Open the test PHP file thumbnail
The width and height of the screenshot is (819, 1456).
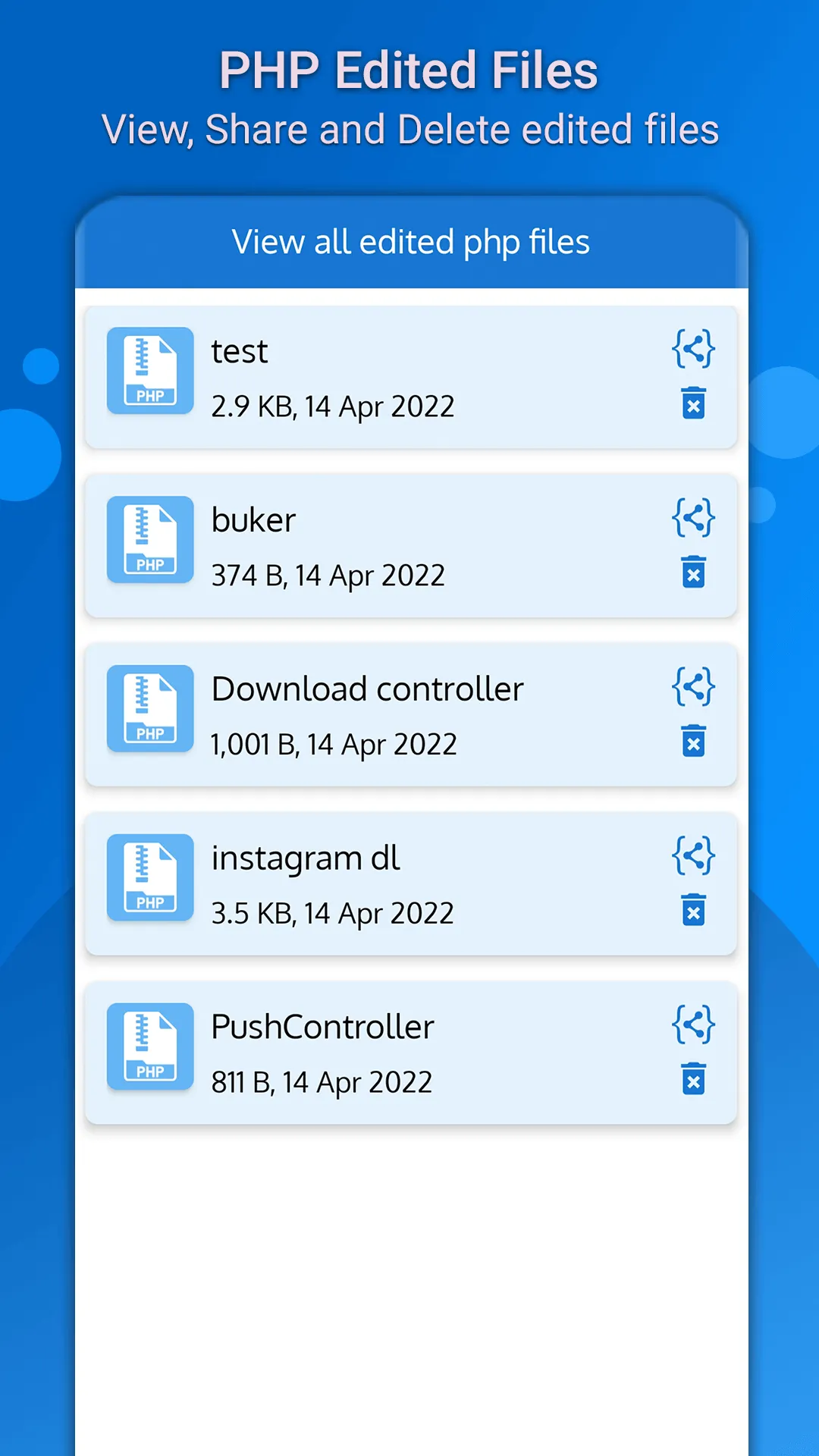coord(149,371)
